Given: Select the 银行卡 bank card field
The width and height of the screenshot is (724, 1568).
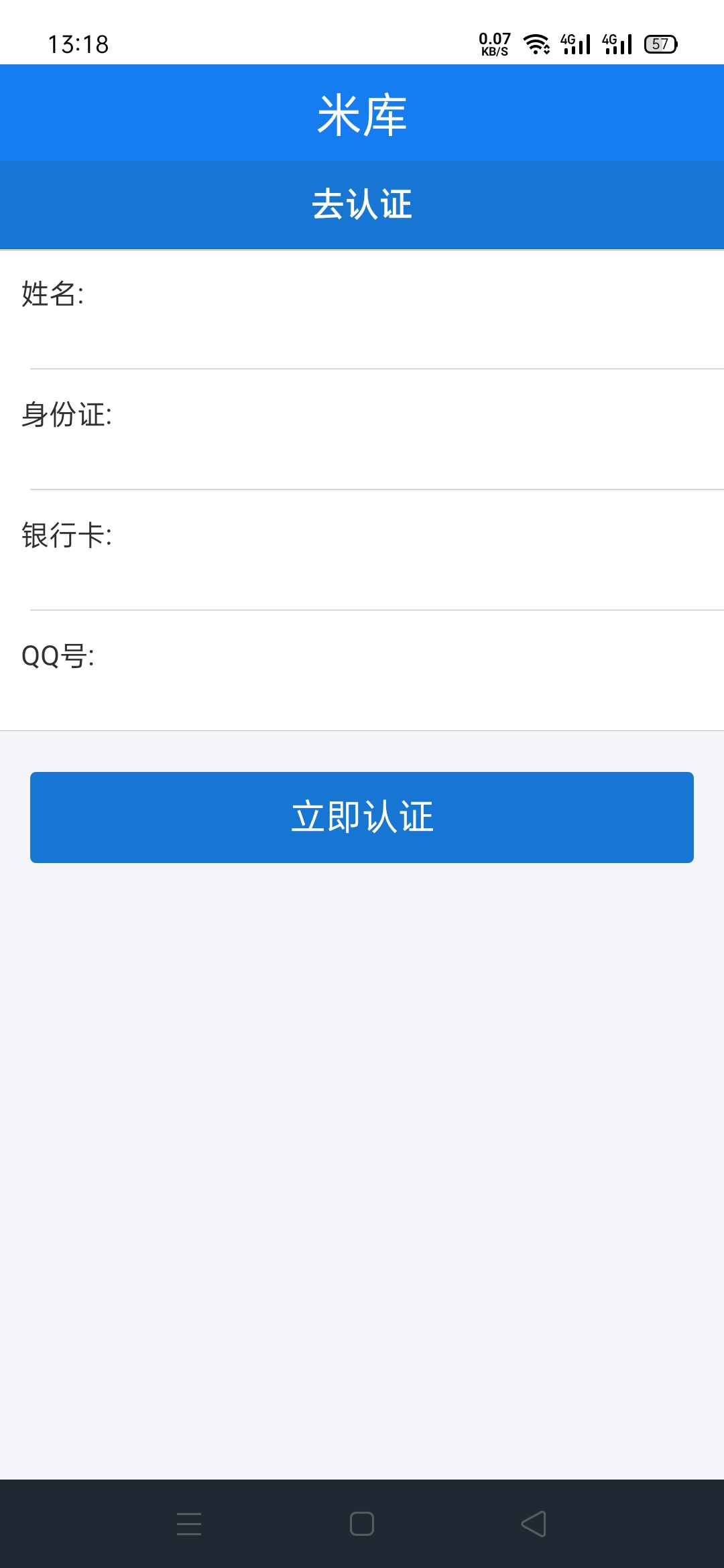Looking at the screenshot, I should (x=362, y=550).
